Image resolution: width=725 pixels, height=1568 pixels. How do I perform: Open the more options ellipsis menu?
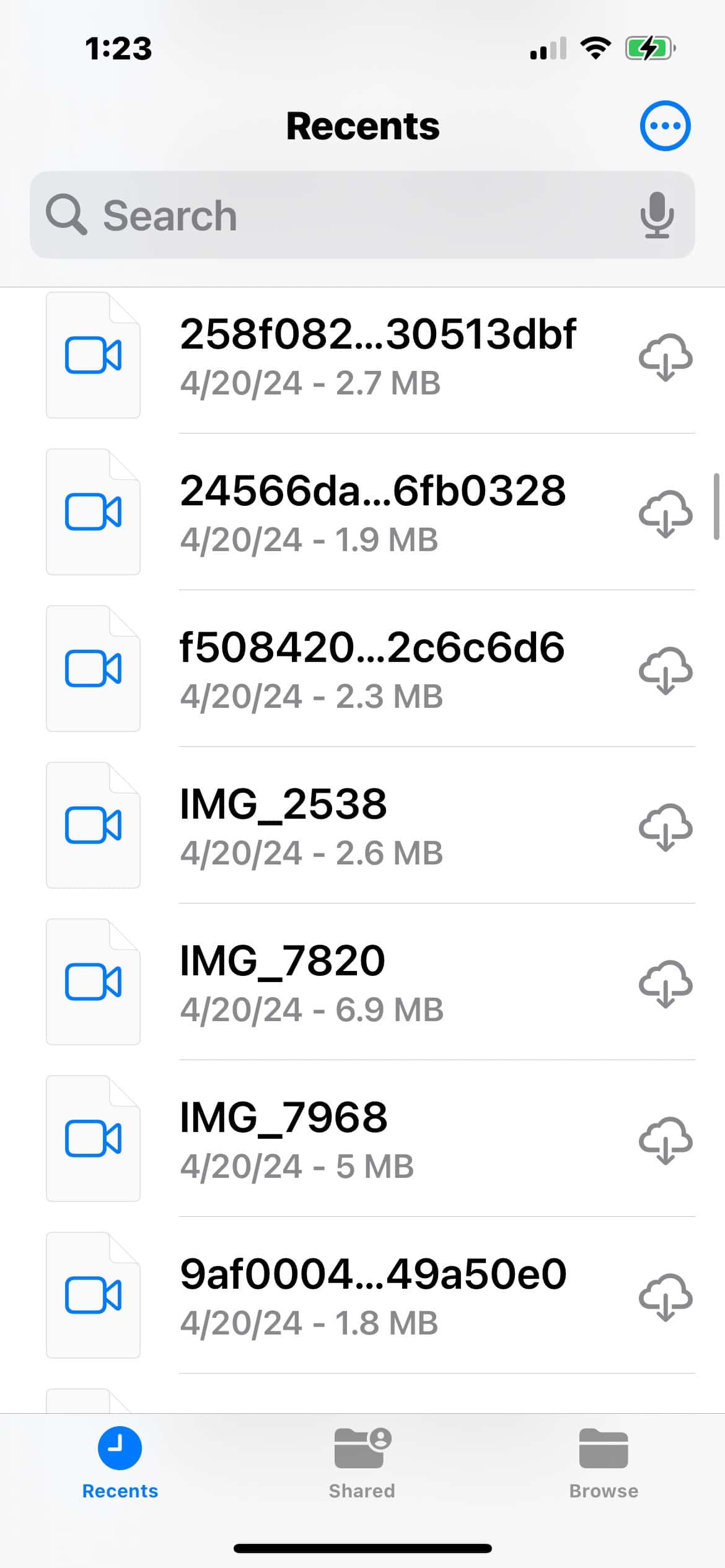pyautogui.click(x=665, y=126)
